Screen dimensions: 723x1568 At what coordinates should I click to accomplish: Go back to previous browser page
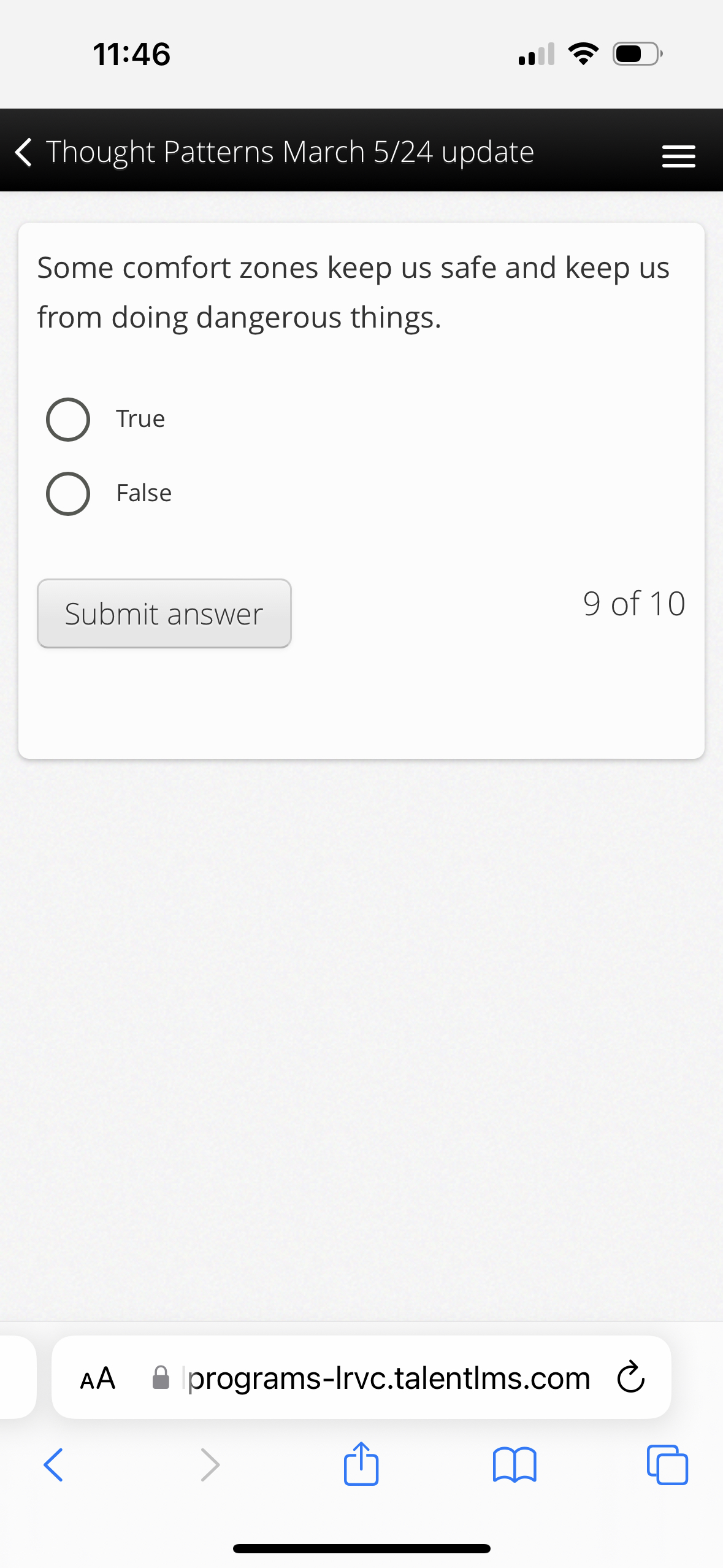pos(53,1465)
